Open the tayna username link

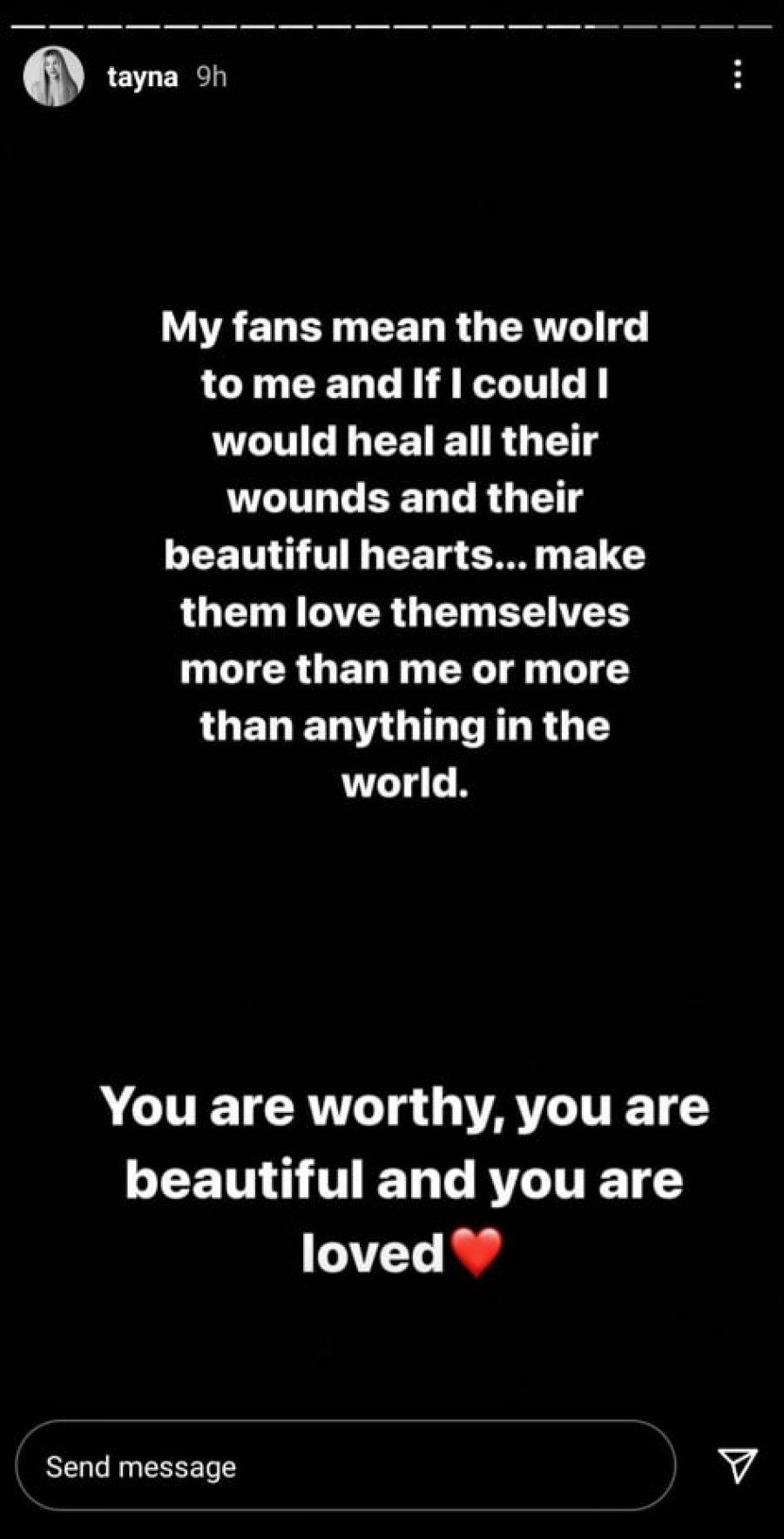[142, 77]
